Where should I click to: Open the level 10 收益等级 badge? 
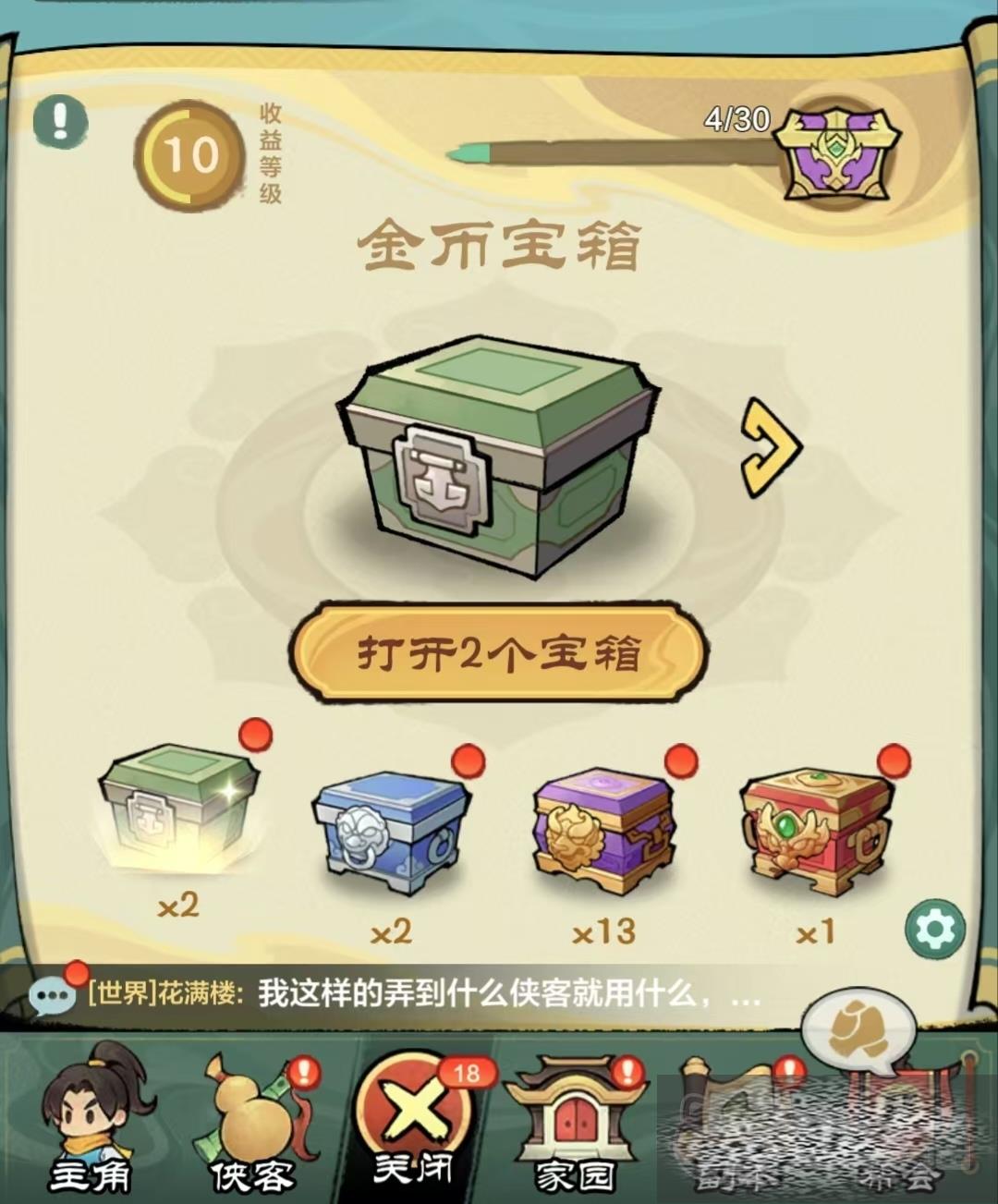(189, 155)
